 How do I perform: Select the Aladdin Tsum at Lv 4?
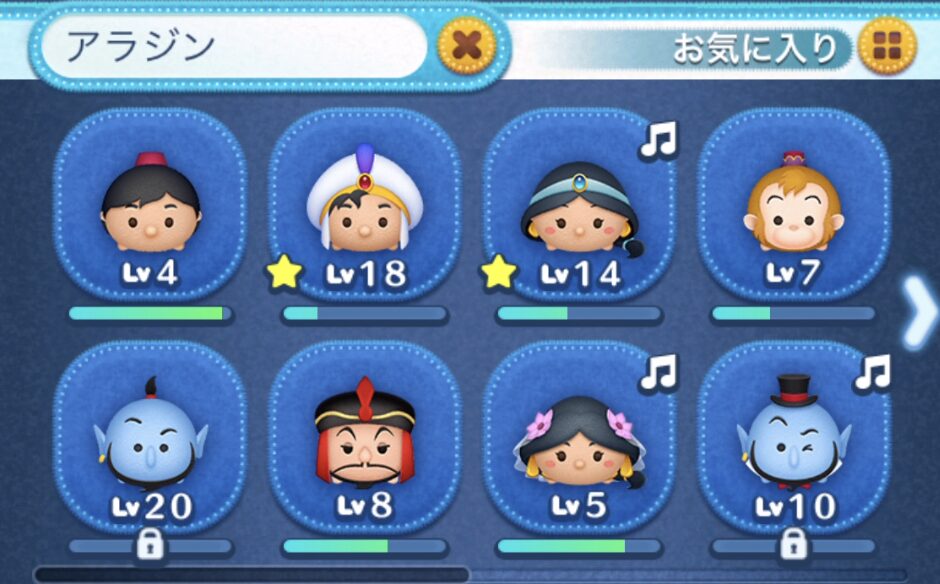click(150, 210)
